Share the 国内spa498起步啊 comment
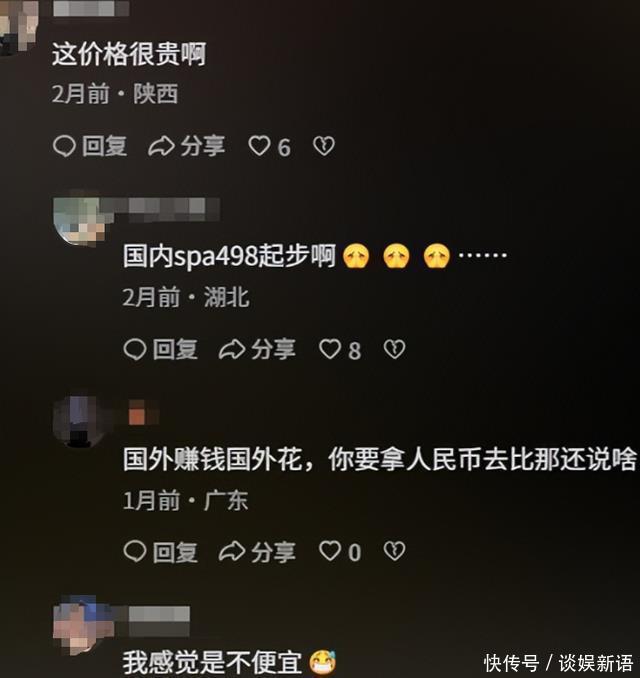Screen dimensions: 640x678 click(x=258, y=349)
